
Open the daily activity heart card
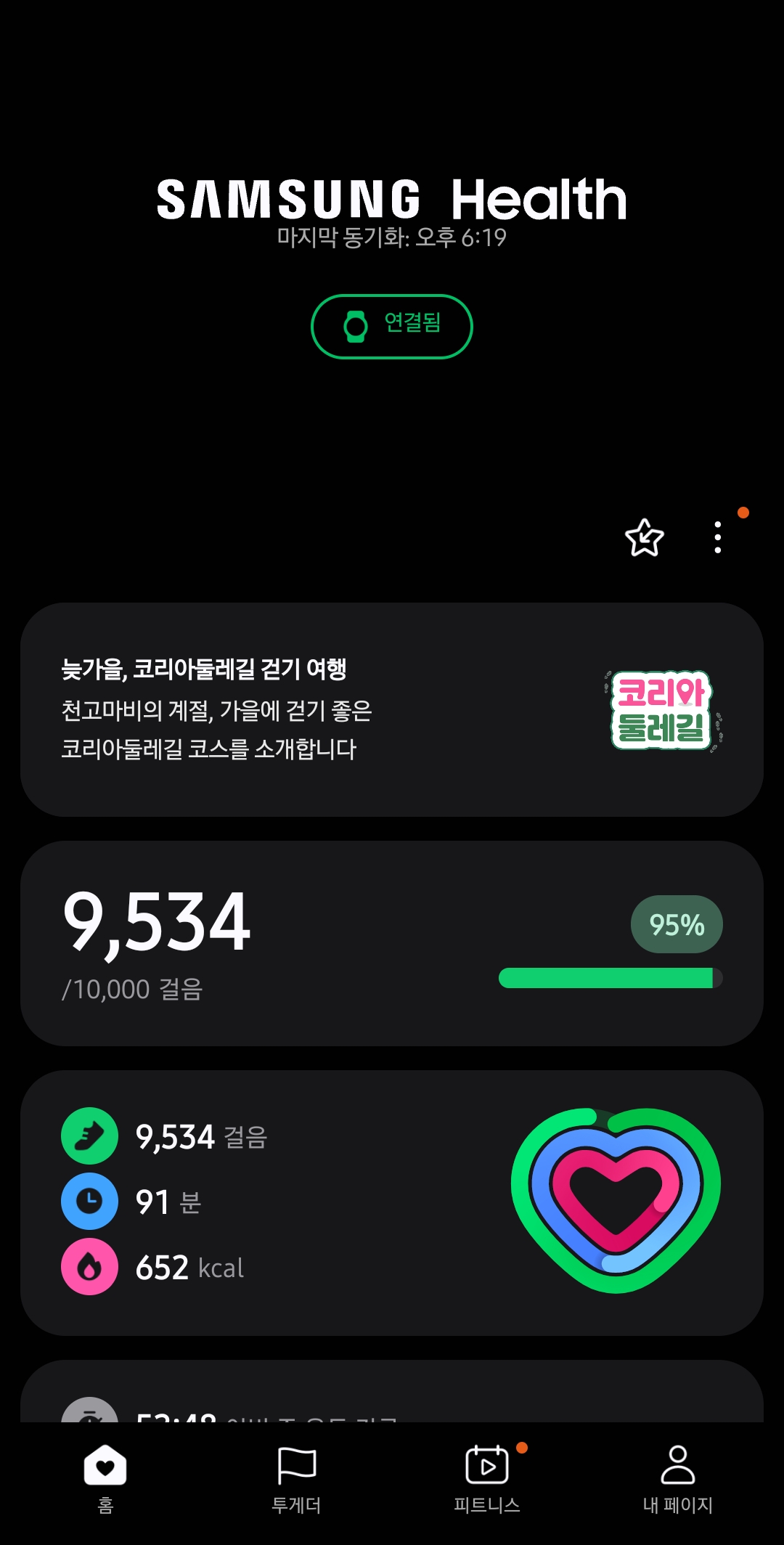click(392, 1202)
